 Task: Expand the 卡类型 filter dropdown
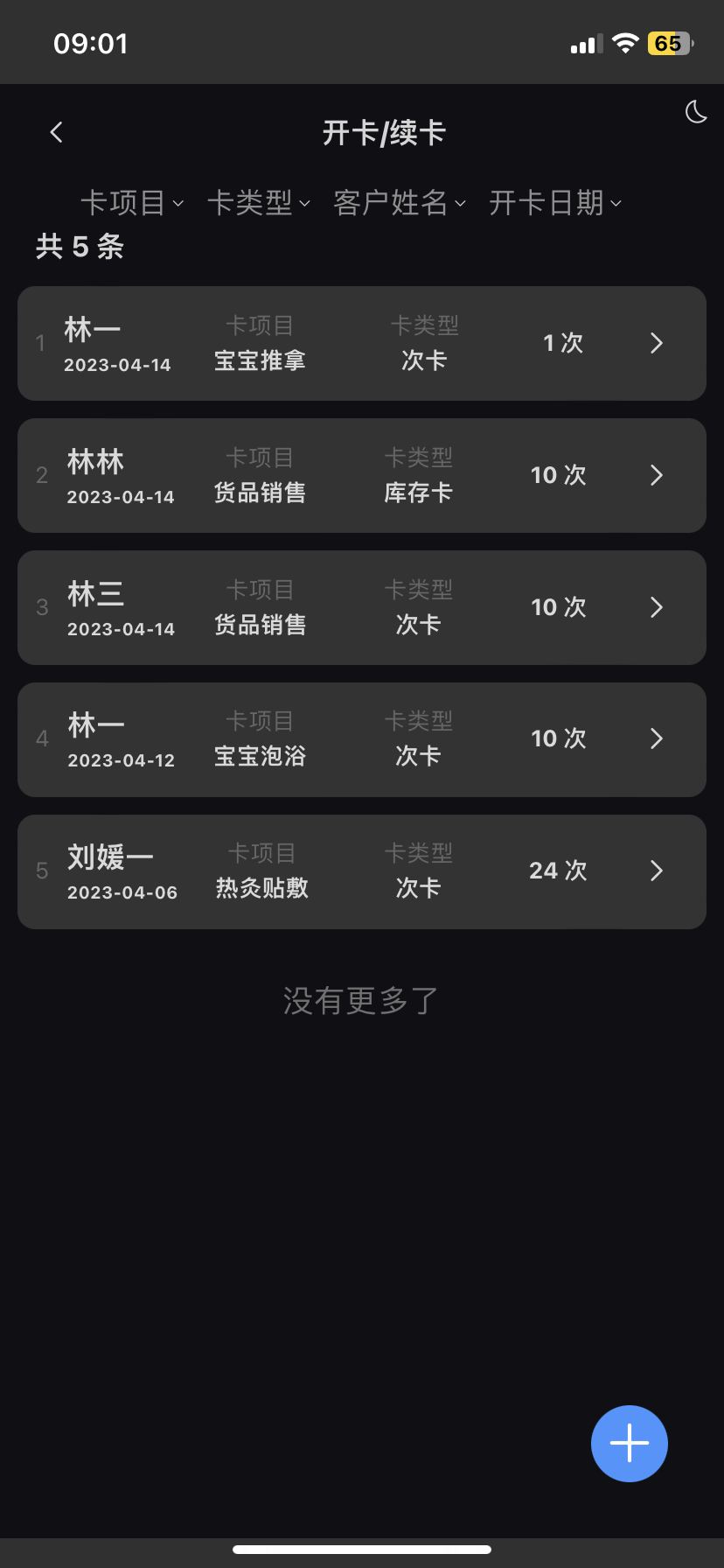click(x=259, y=203)
